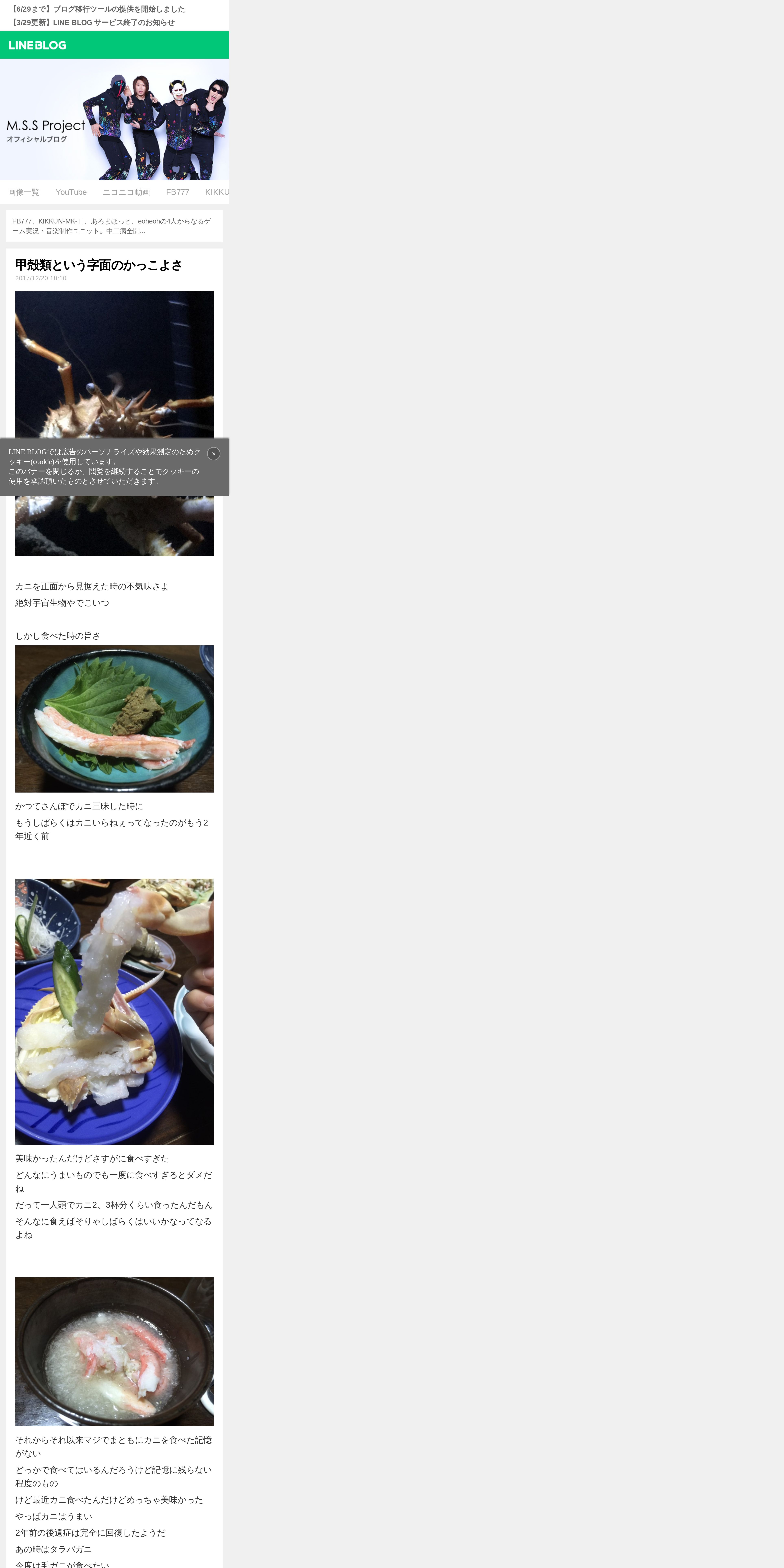Open the ニコニコ動画 tab
784x1568 pixels.
coord(126,192)
